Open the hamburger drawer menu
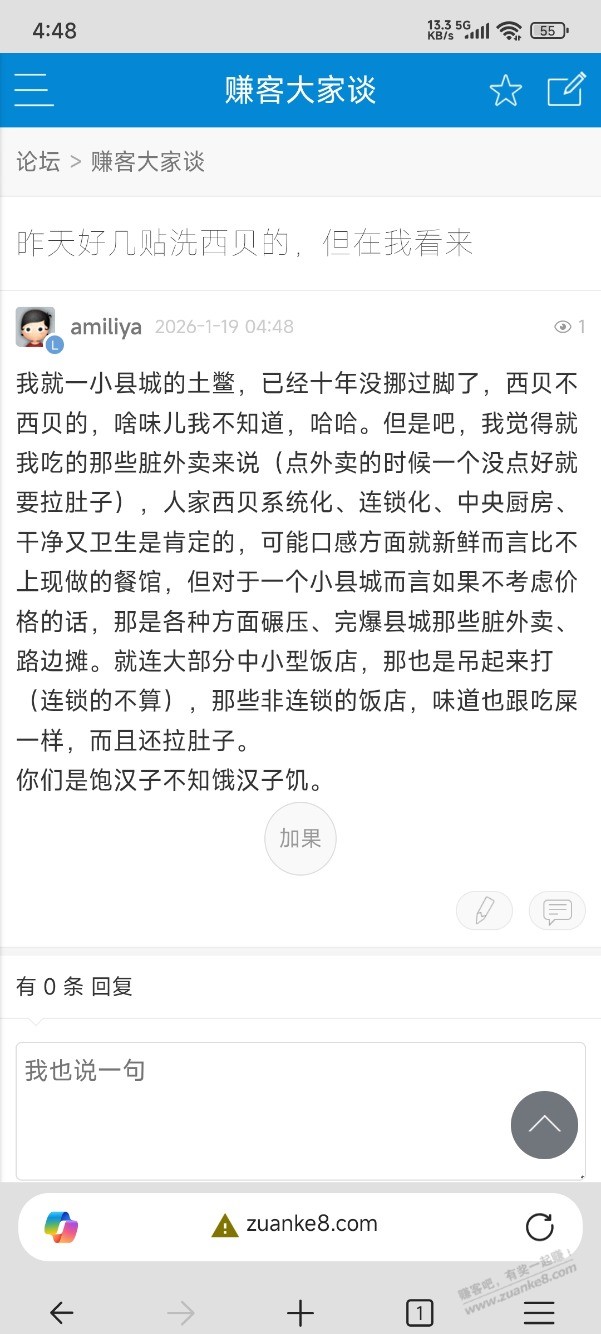Image resolution: width=601 pixels, height=1334 pixels. point(33,90)
